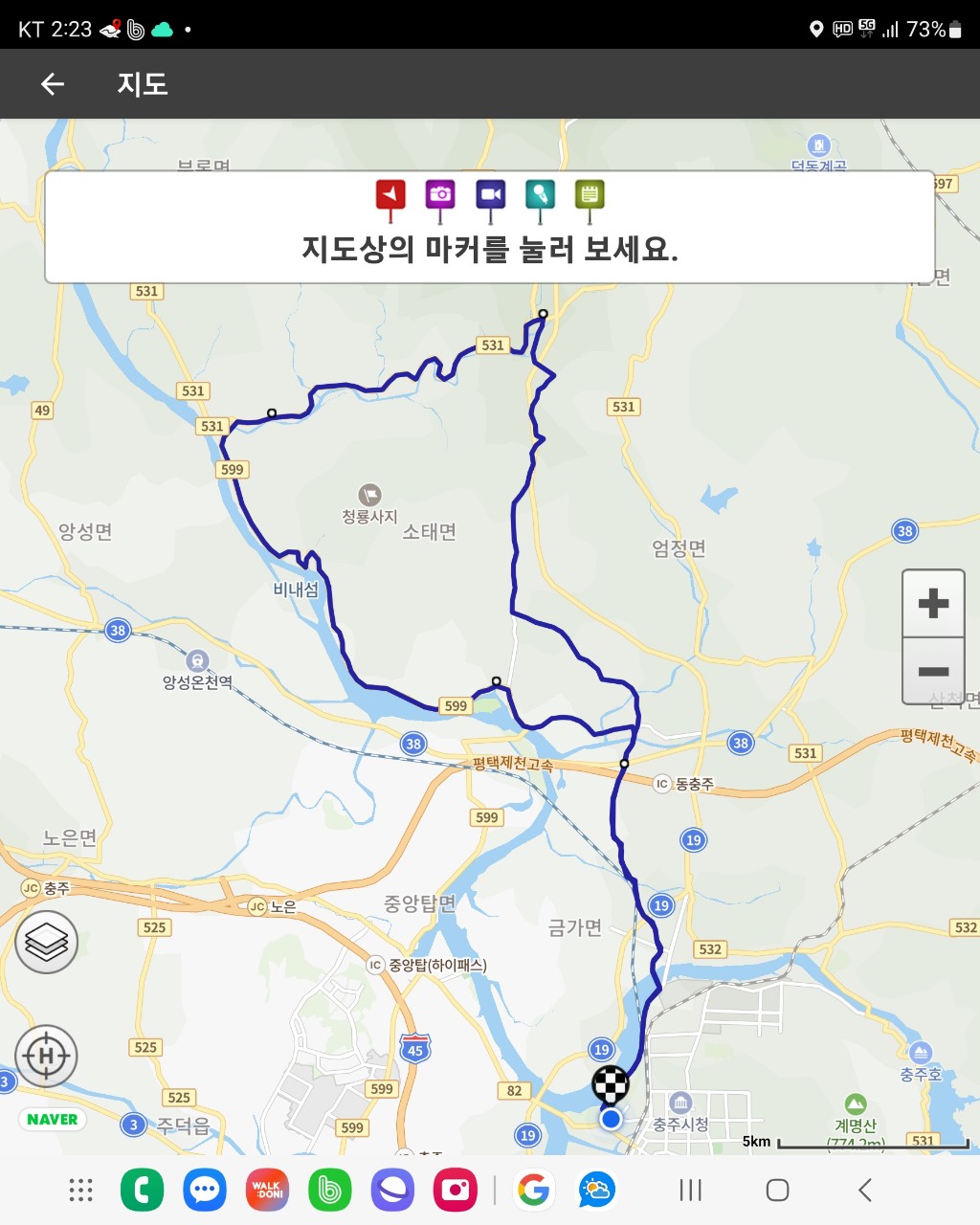
Task: Launch the Google app from the taskbar
Action: click(x=533, y=1191)
